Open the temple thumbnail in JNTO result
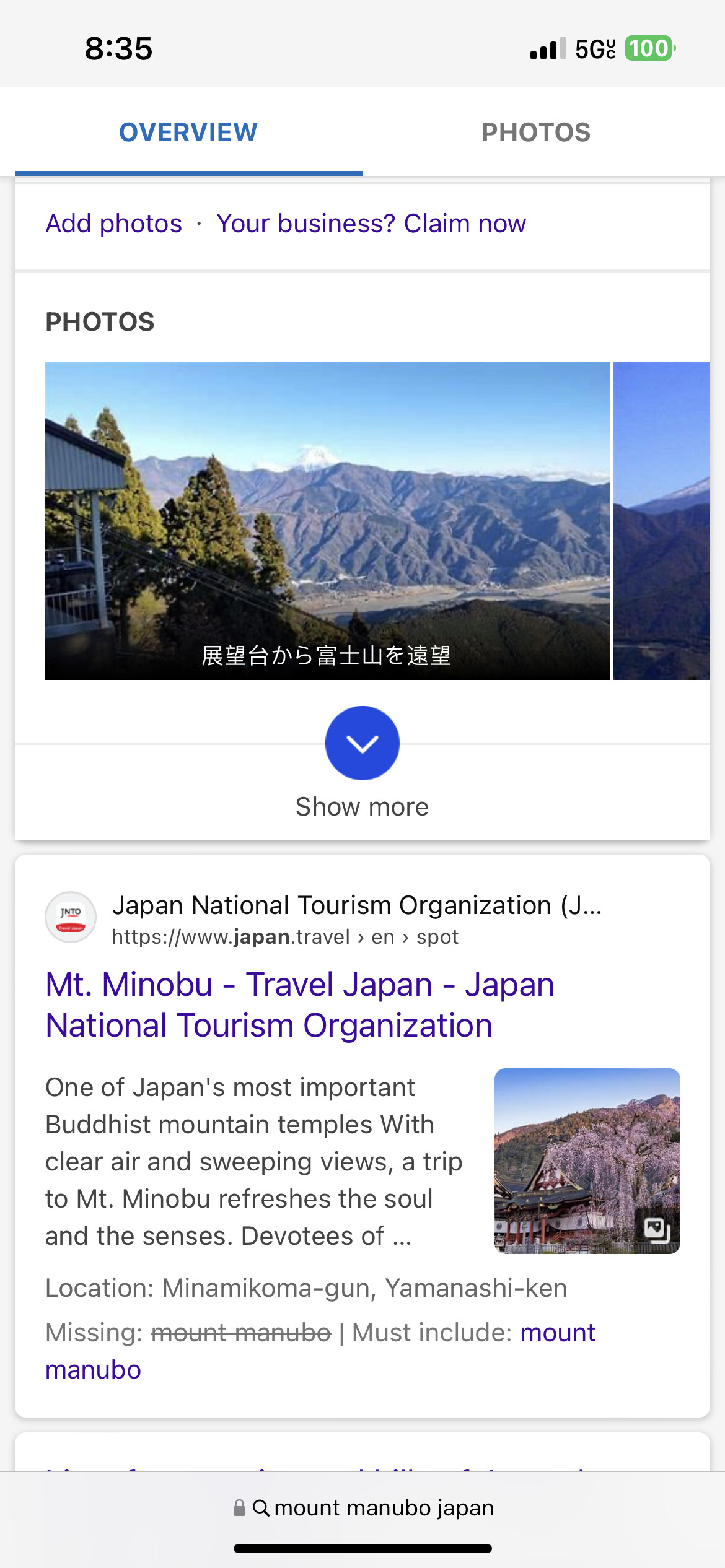This screenshot has width=725, height=1568. click(x=587, y=1161)
